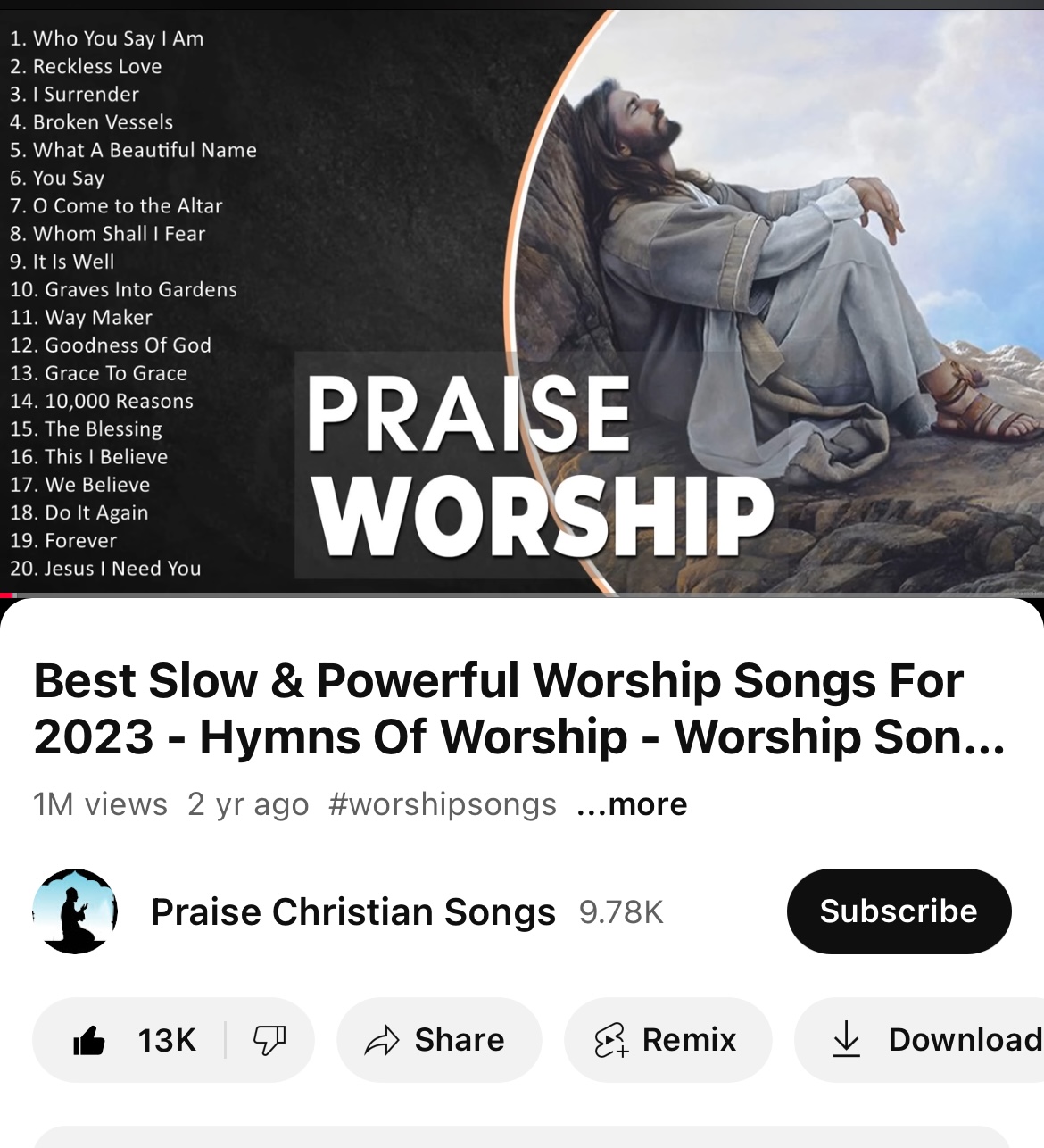1044x1148 pixels.
Task: Expand the description with ...more
Action: [x=632, y=804]
